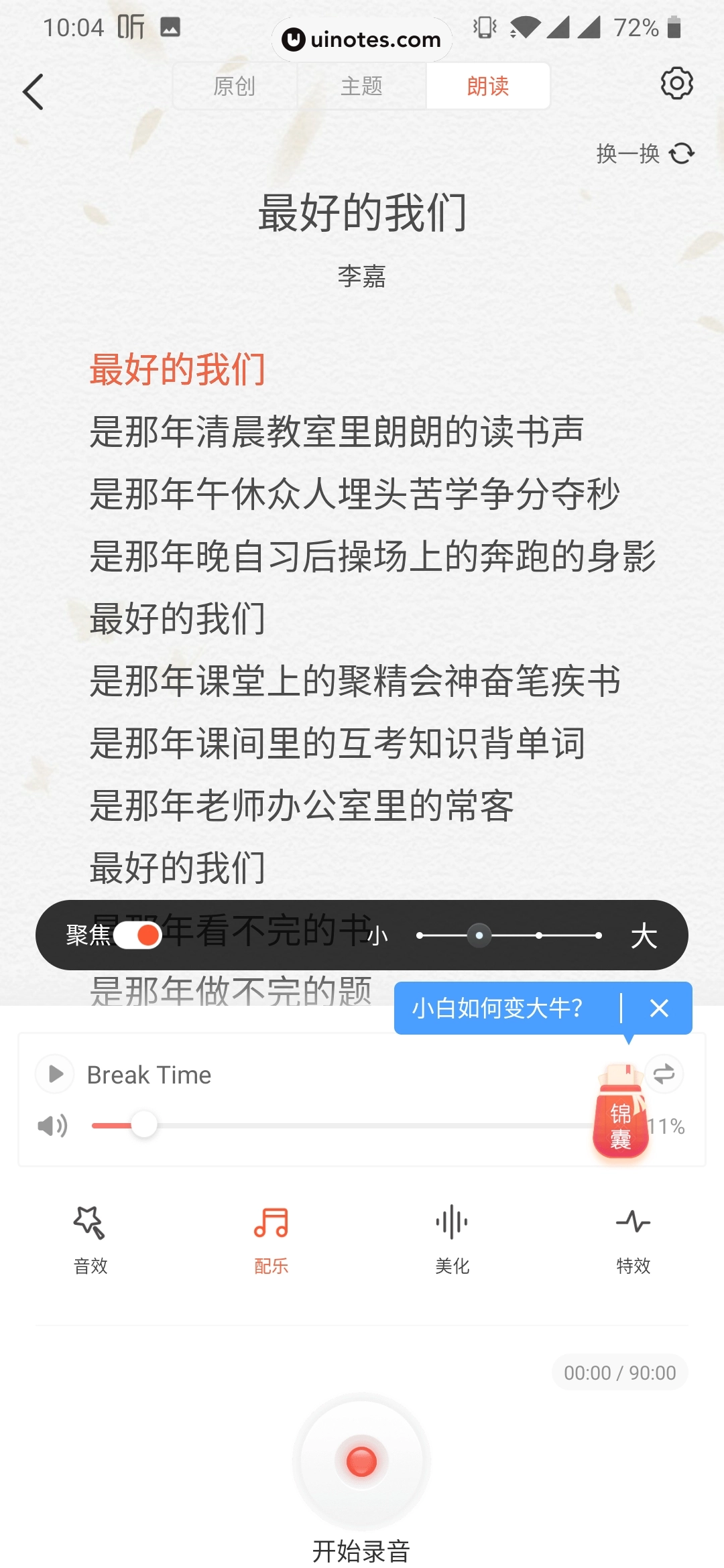
Task: Open the 朗读 tab
Action: pos(487,85)
